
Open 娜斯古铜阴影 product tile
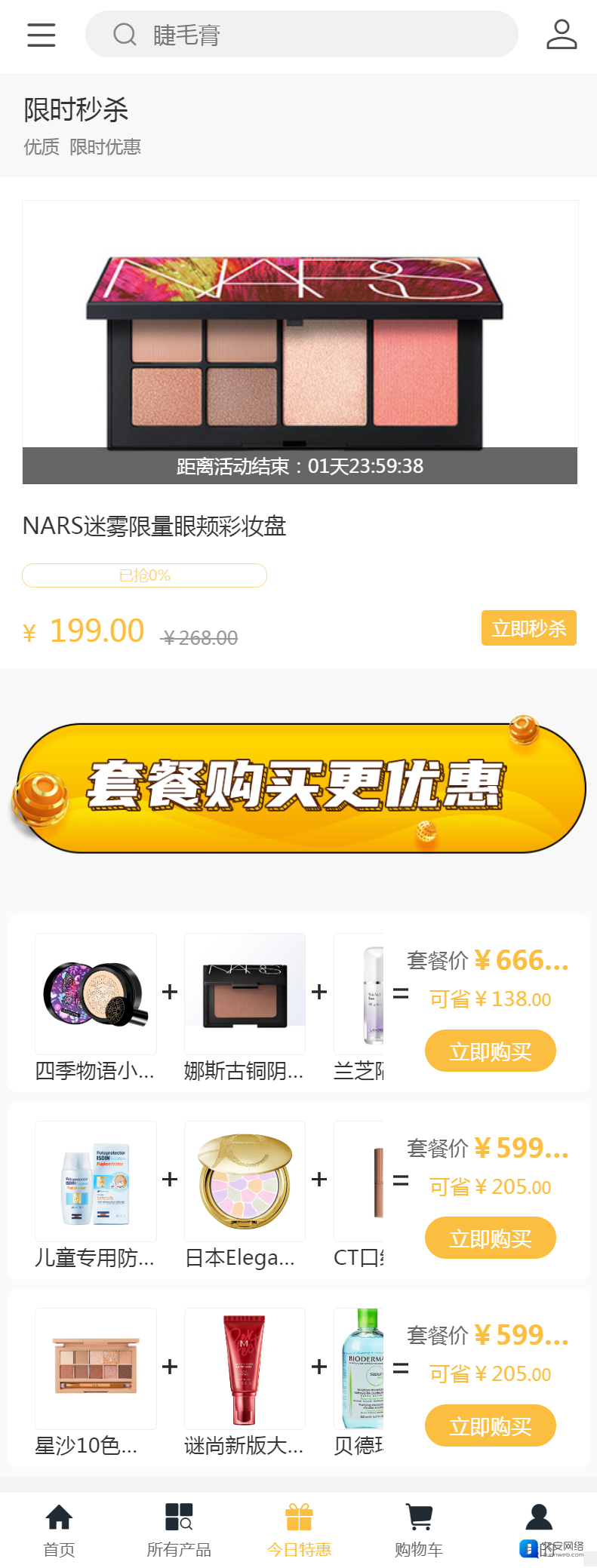245,994
